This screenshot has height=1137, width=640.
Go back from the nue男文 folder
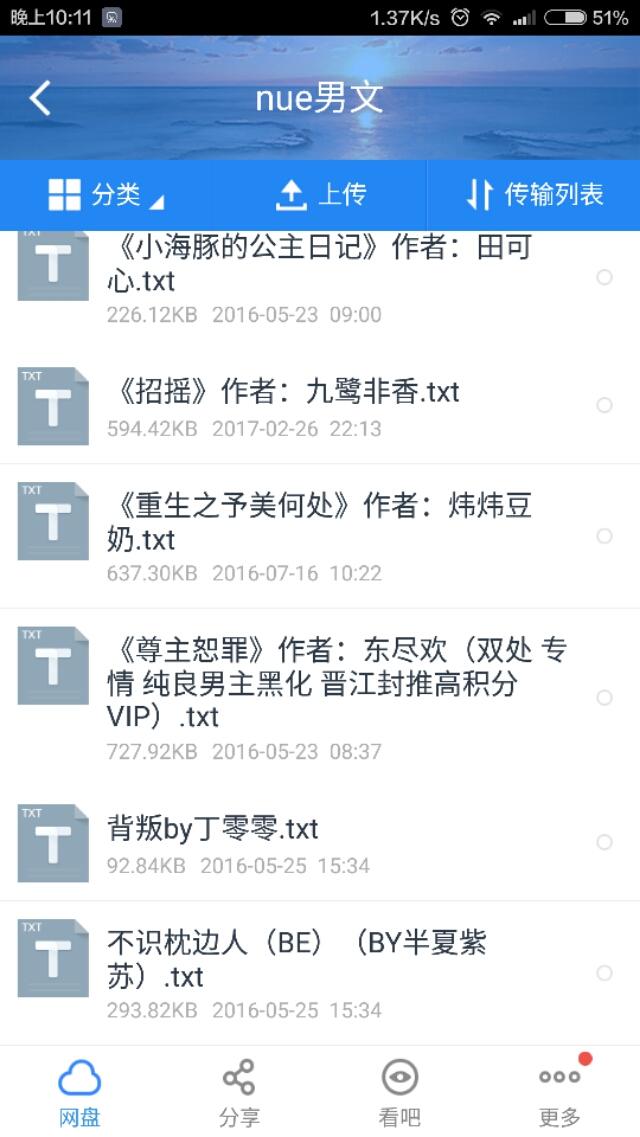click(41, 98)
